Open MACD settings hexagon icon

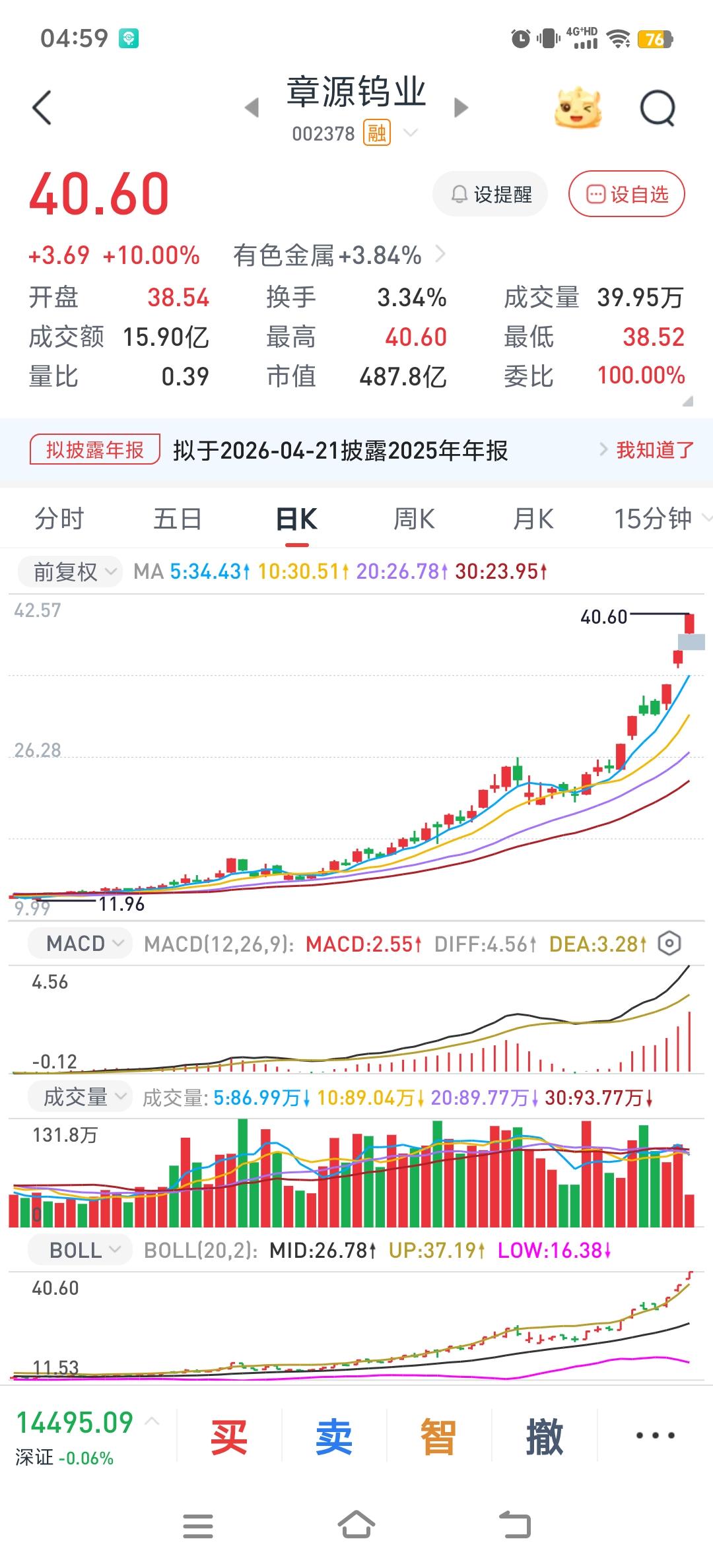tap(669, 944)
